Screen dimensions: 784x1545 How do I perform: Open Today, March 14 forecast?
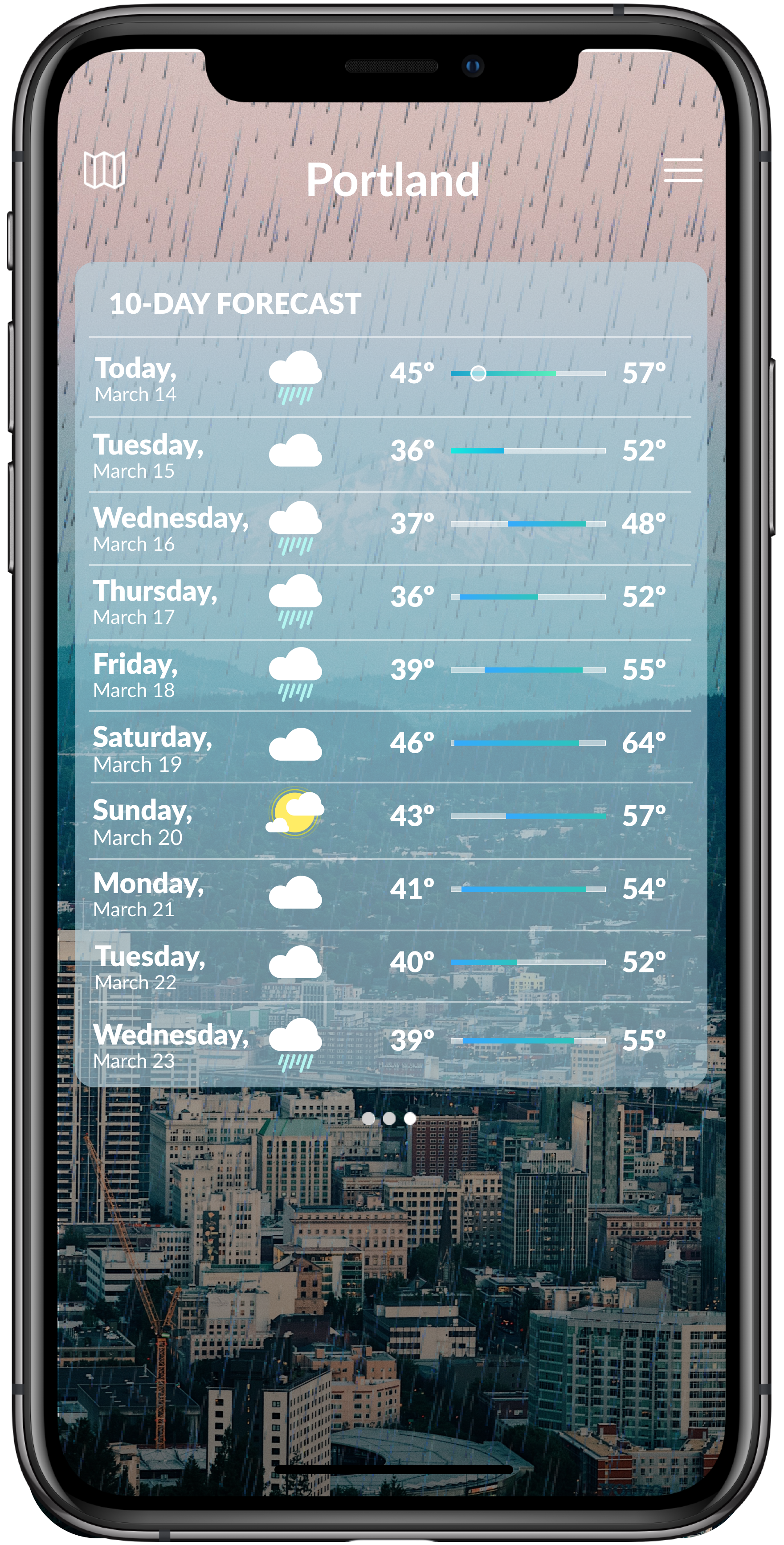pos(390,377)
